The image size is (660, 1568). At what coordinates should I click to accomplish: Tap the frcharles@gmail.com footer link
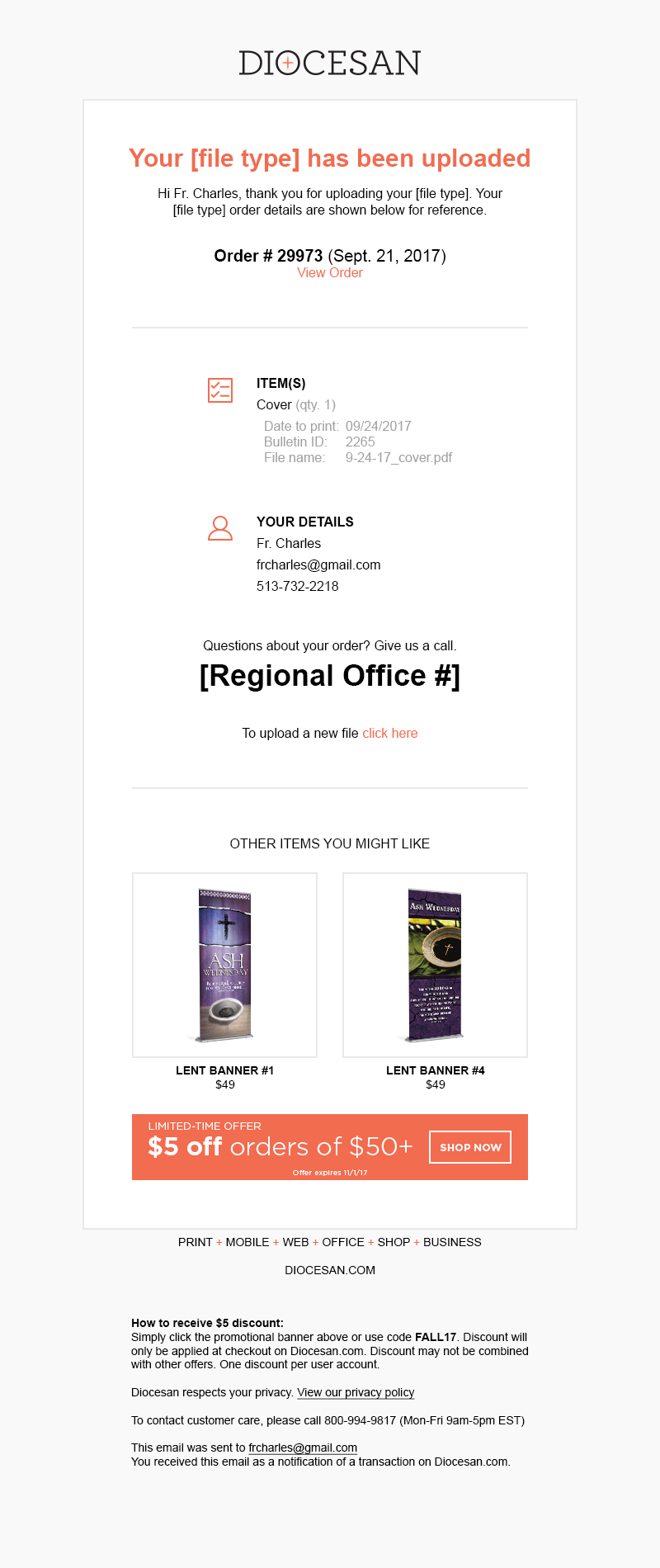pyautogui.click(x=303, y=1448)
